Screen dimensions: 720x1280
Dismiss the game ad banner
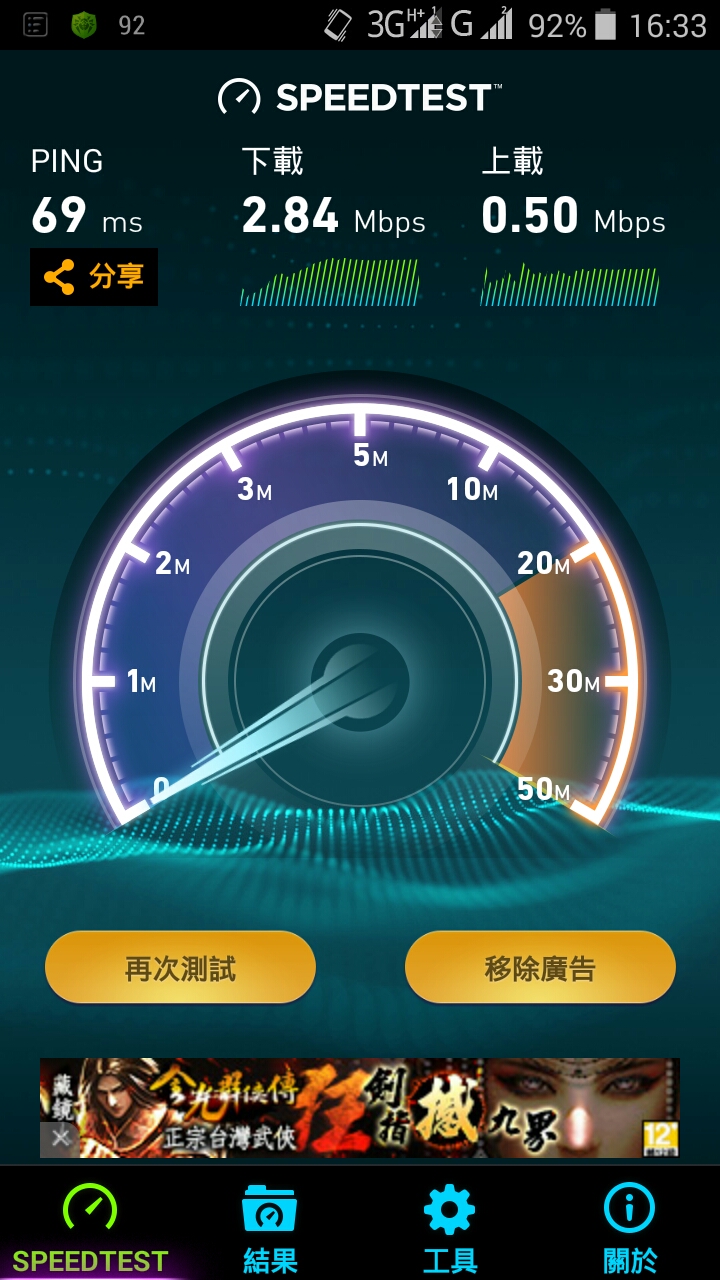61,1137
